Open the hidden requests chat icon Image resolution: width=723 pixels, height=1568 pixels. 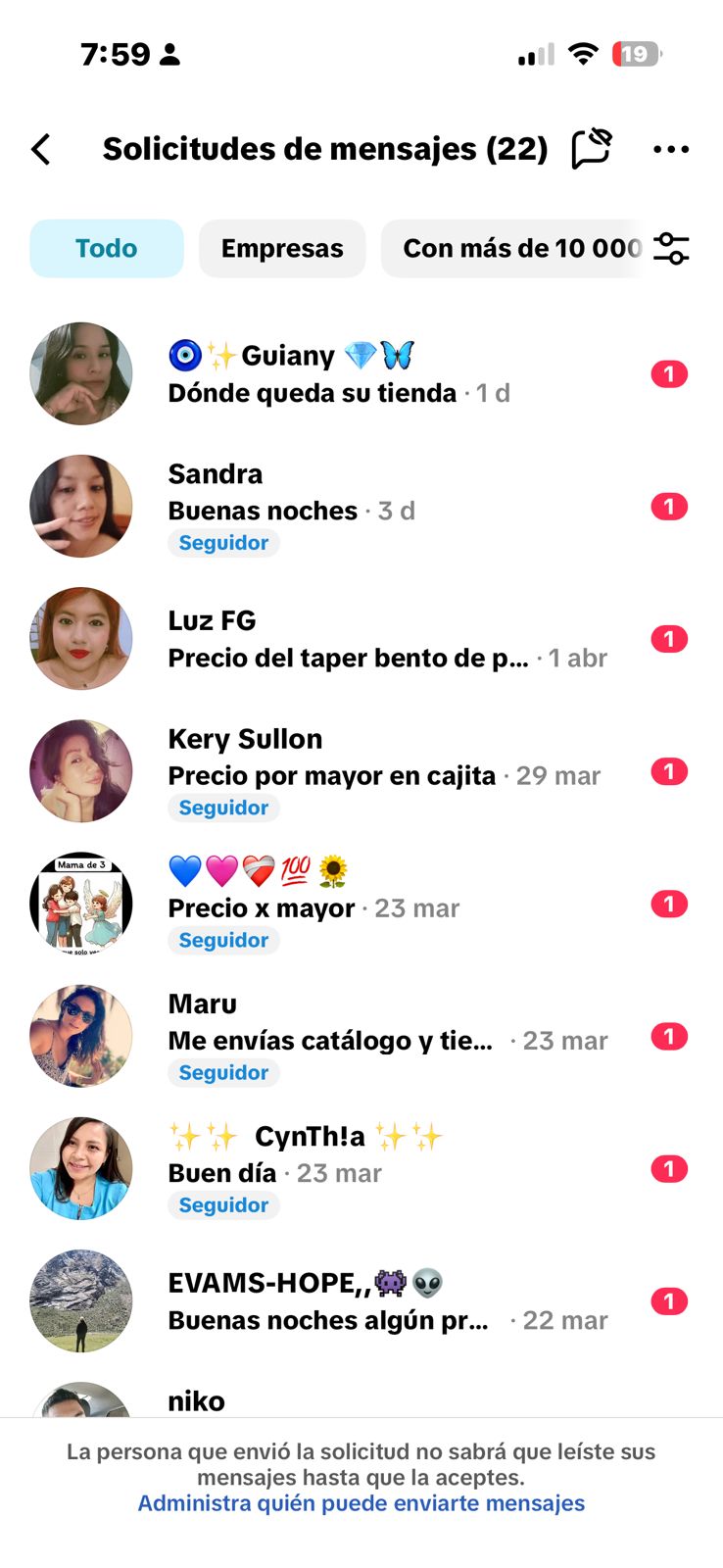[x=592, y=149]
